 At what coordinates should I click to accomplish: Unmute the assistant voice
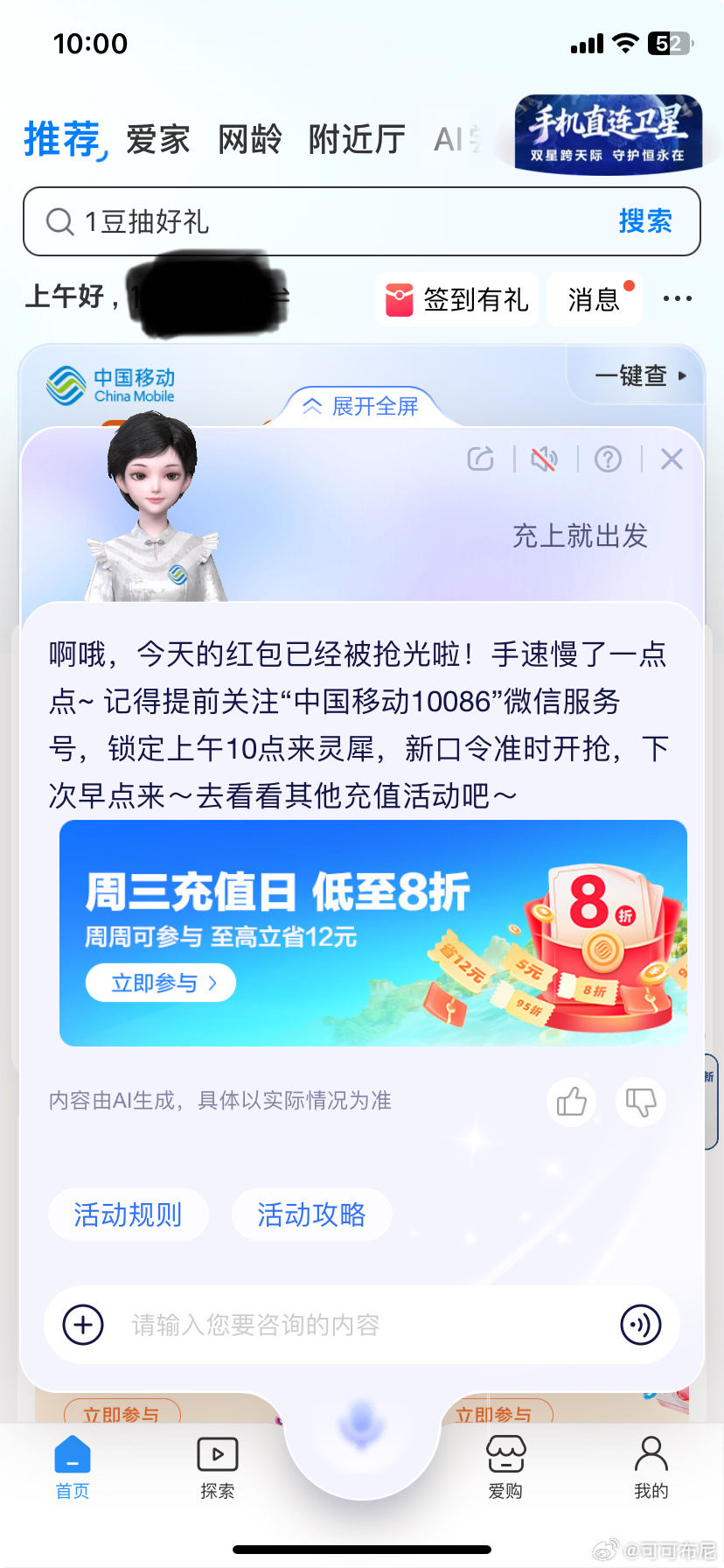(544, 458)
